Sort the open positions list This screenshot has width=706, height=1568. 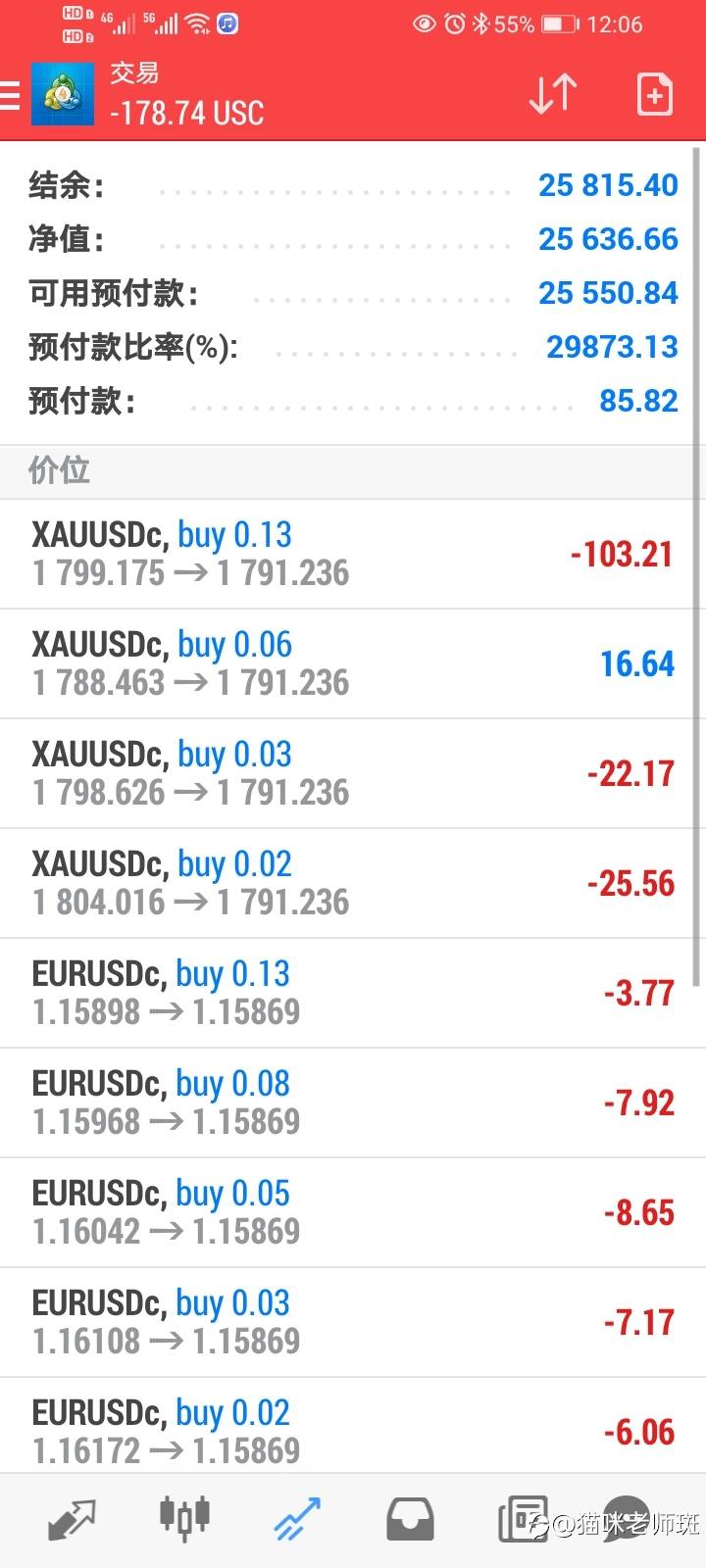coord(552,95)
